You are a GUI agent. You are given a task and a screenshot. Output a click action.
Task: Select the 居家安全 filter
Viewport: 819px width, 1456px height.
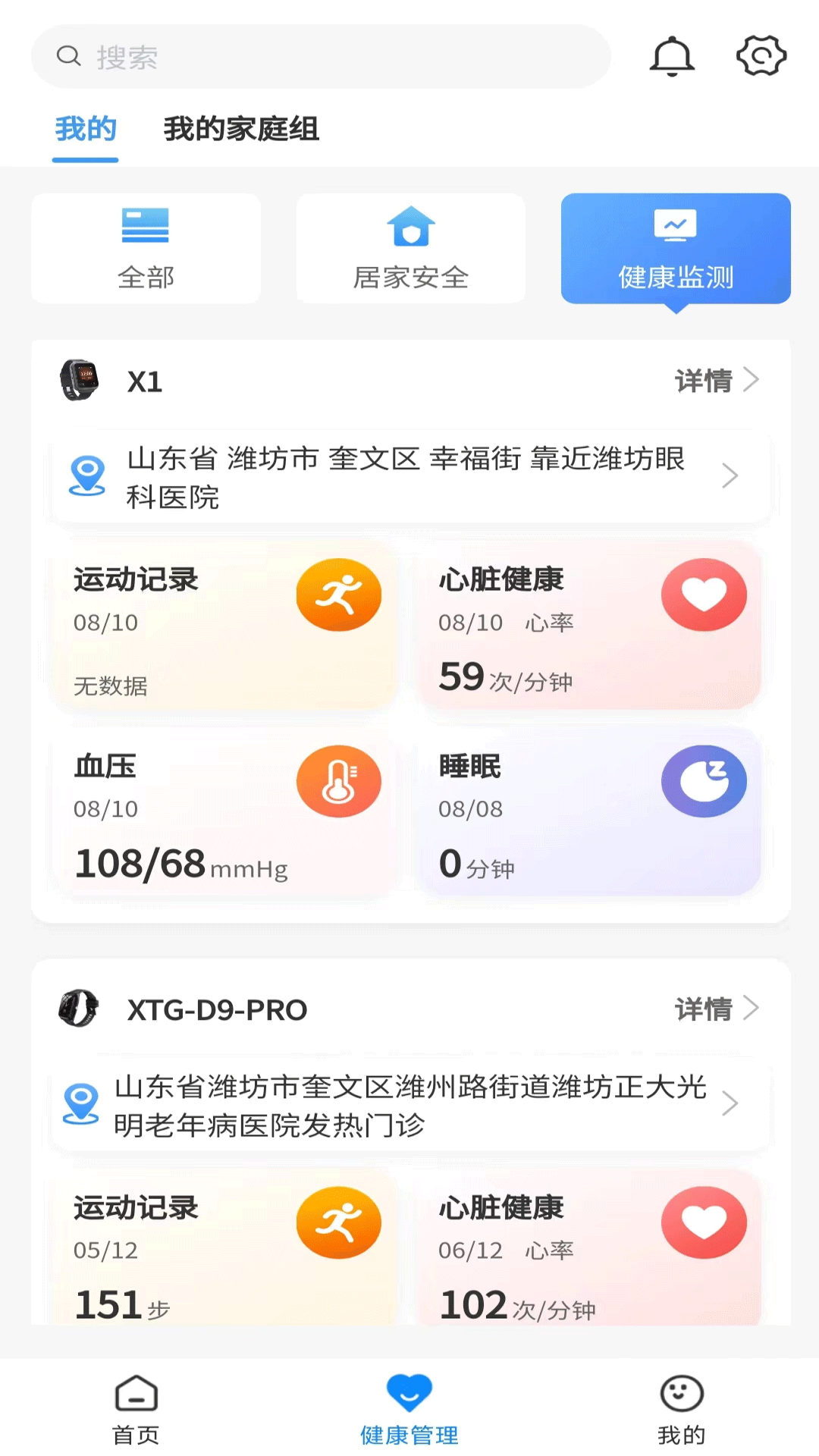click(x=410, y=248)
